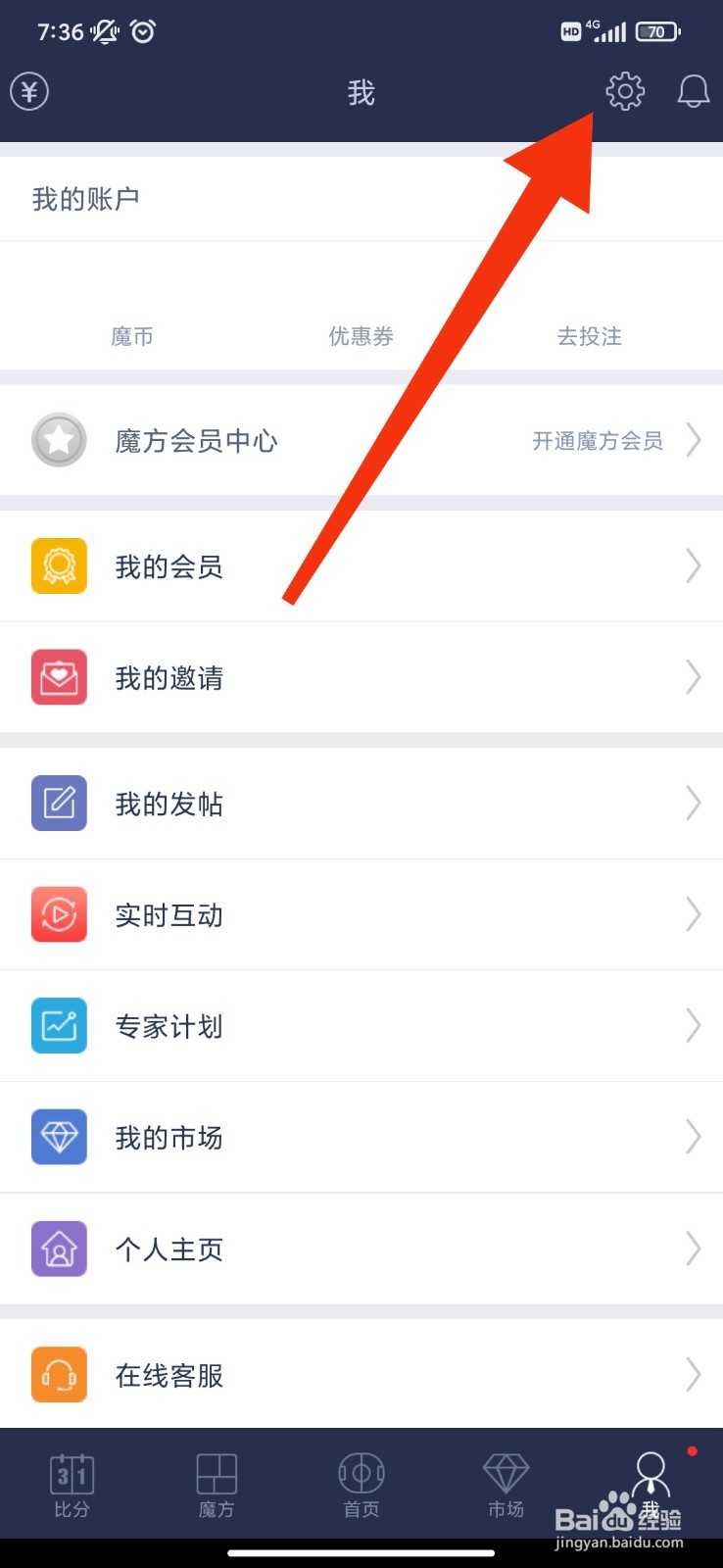Image resolution: width=723 pixels, height=1568 pixels.
Task: Tap the 在线客服 headset support icon
Action: (59, 1375)
